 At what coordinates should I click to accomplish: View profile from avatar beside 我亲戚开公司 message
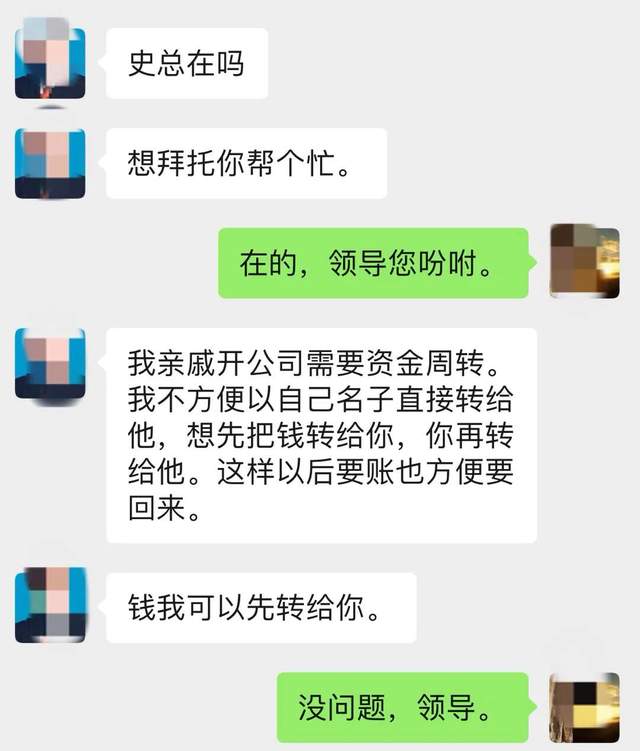tap(50, 364)
